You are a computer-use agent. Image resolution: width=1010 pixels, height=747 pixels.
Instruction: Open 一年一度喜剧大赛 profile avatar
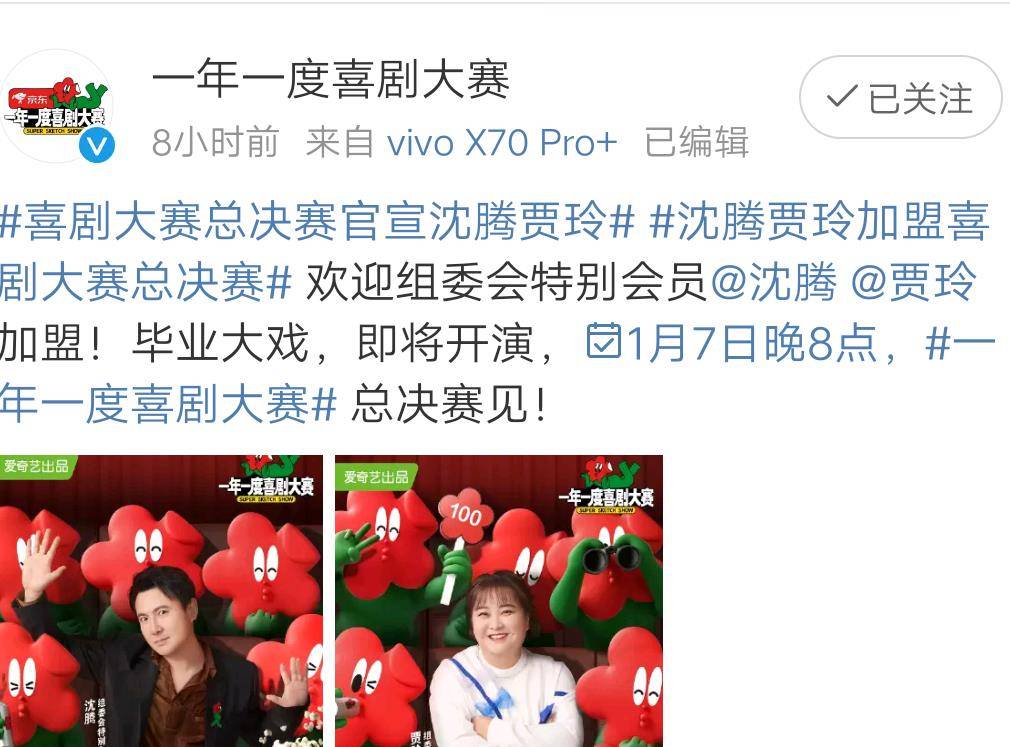coord(58,106)
